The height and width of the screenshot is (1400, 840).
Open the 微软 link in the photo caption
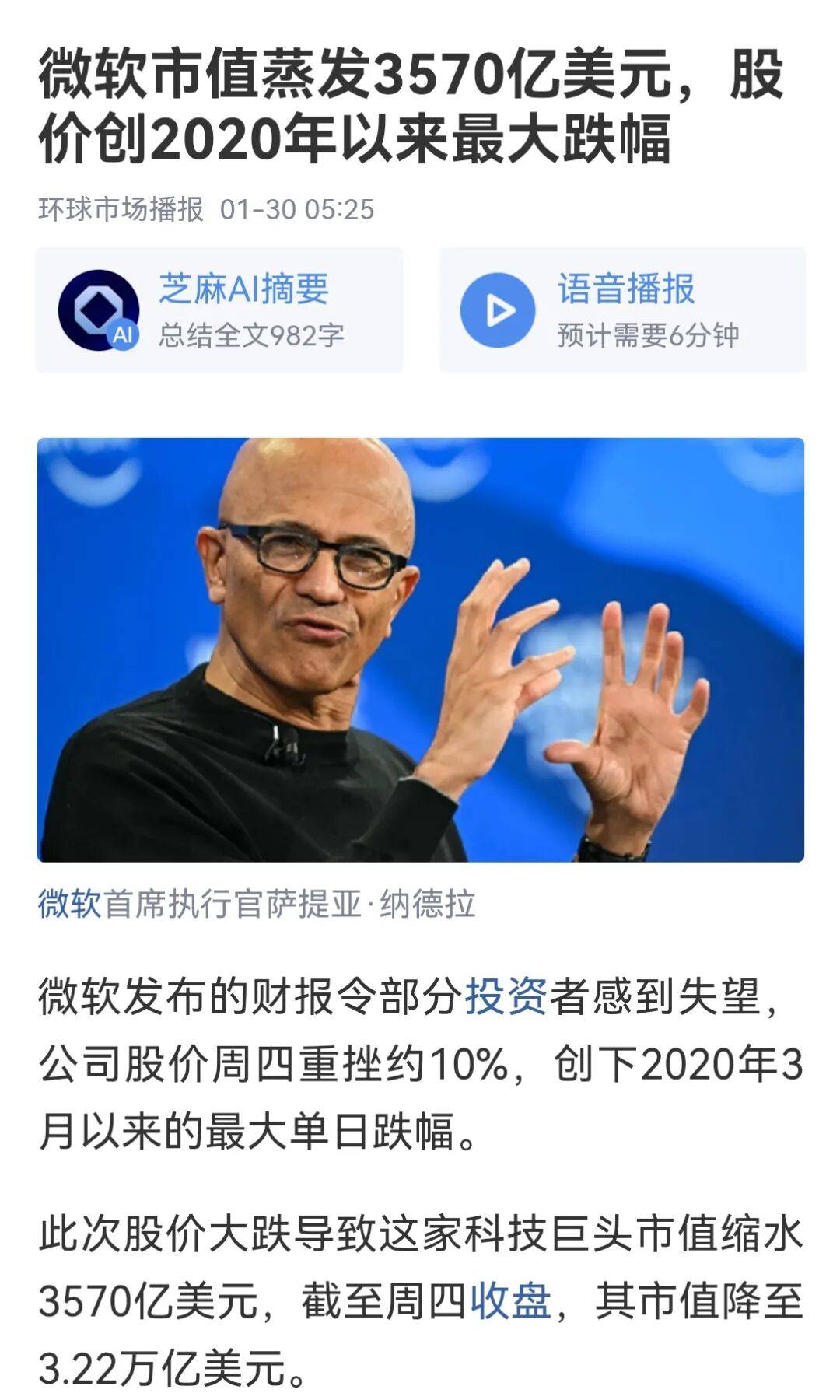click(69, 904)
